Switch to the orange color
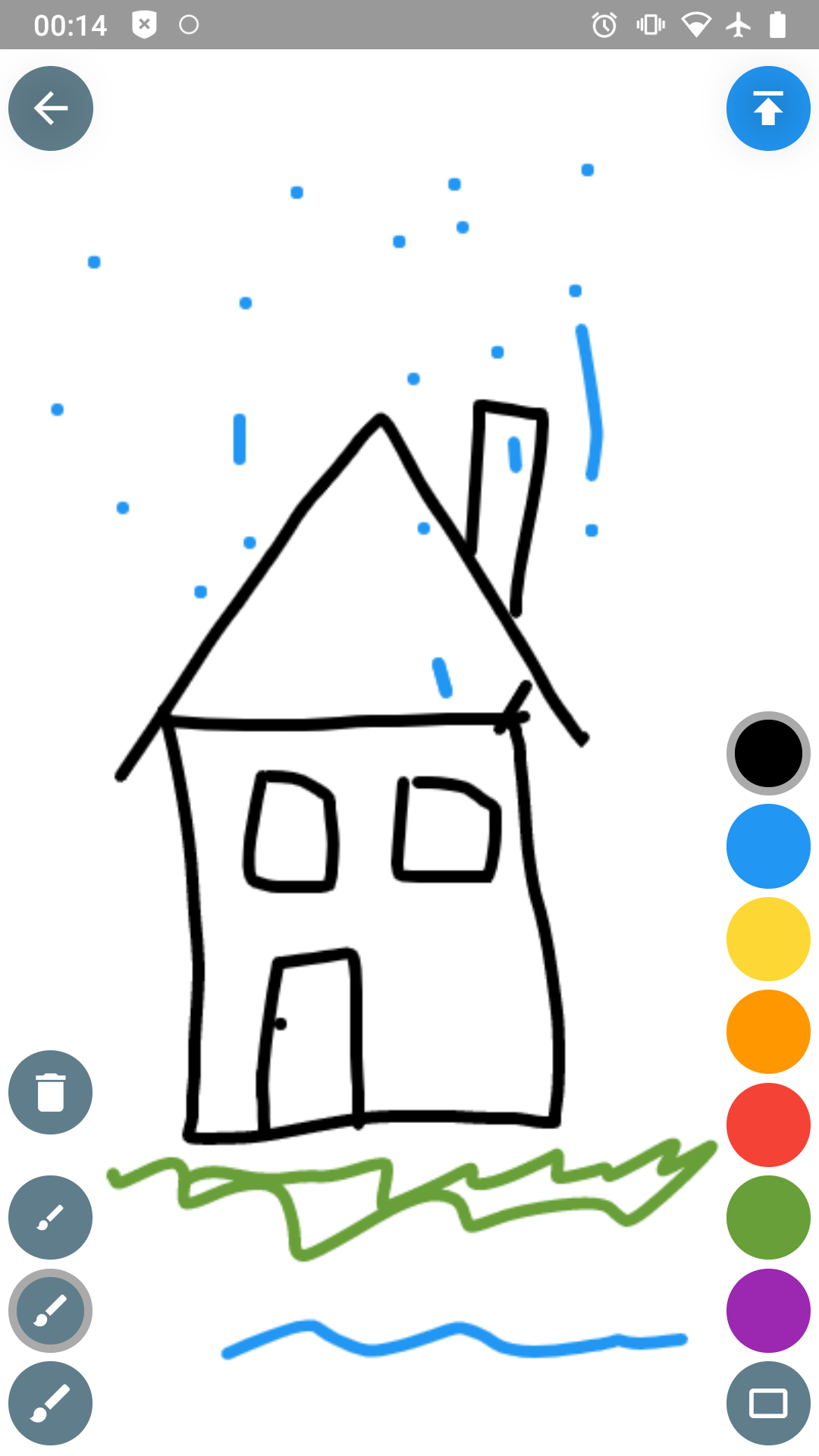This screenshot has height=1456, width=819. point(768,1032)
